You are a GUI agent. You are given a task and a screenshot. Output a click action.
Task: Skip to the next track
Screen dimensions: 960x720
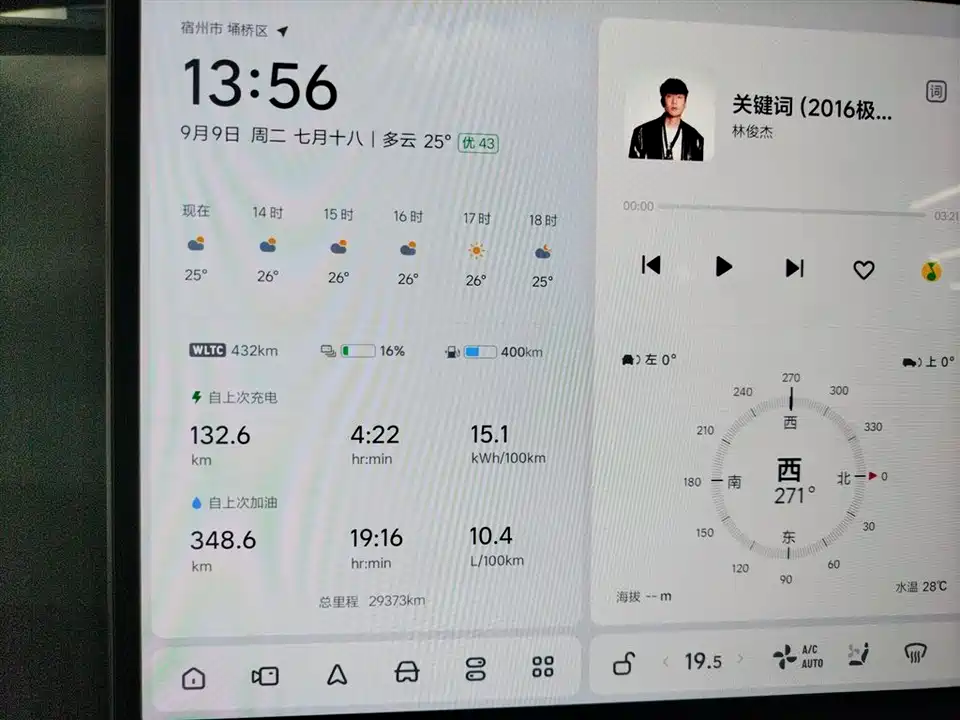click(795, 267)
